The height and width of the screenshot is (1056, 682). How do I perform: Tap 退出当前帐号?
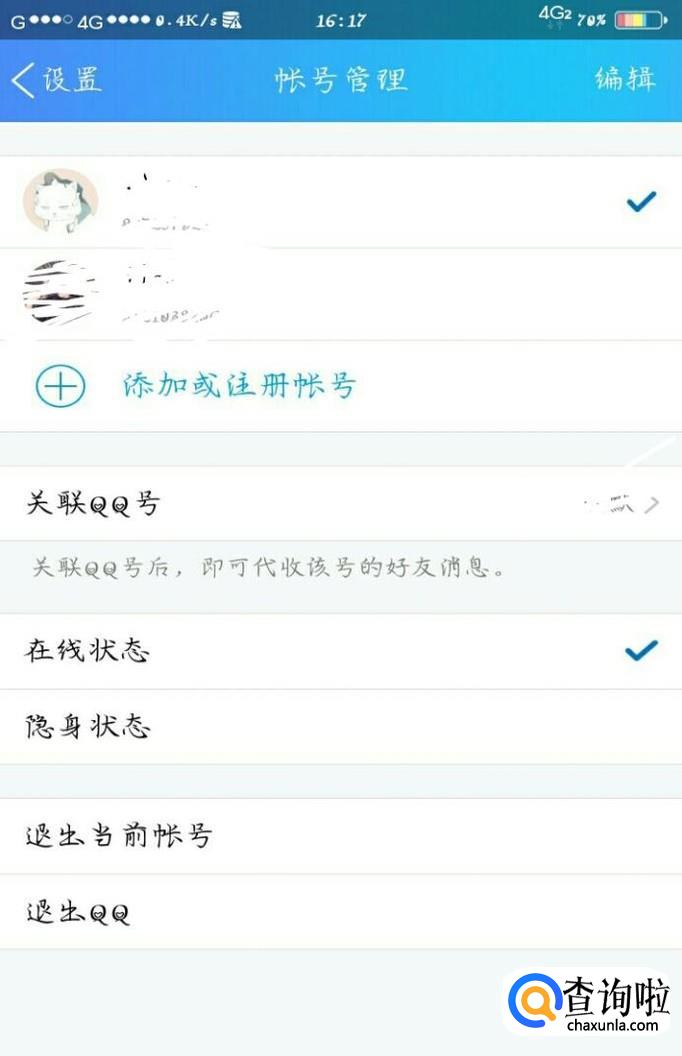click(340, 836)
